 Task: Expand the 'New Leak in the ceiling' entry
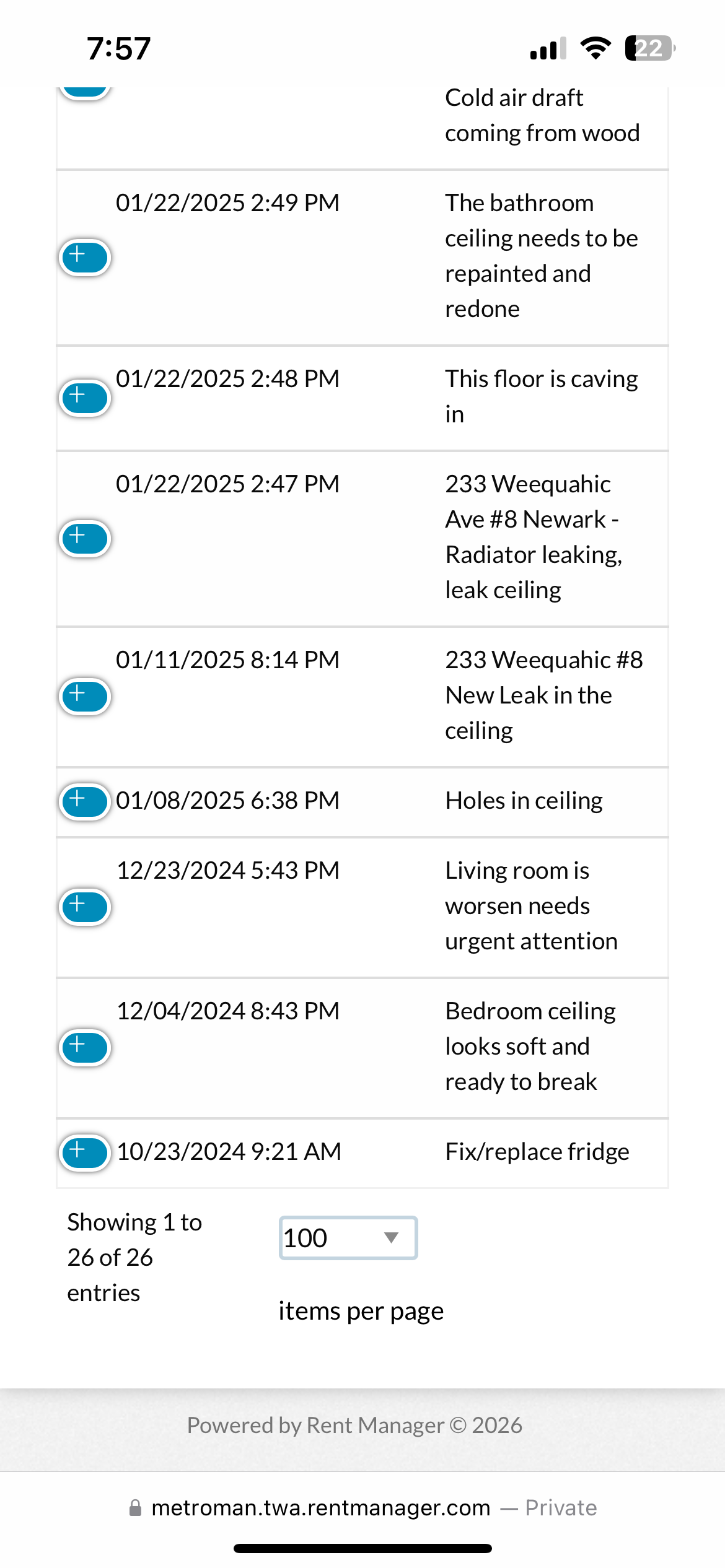coord(85,696)
